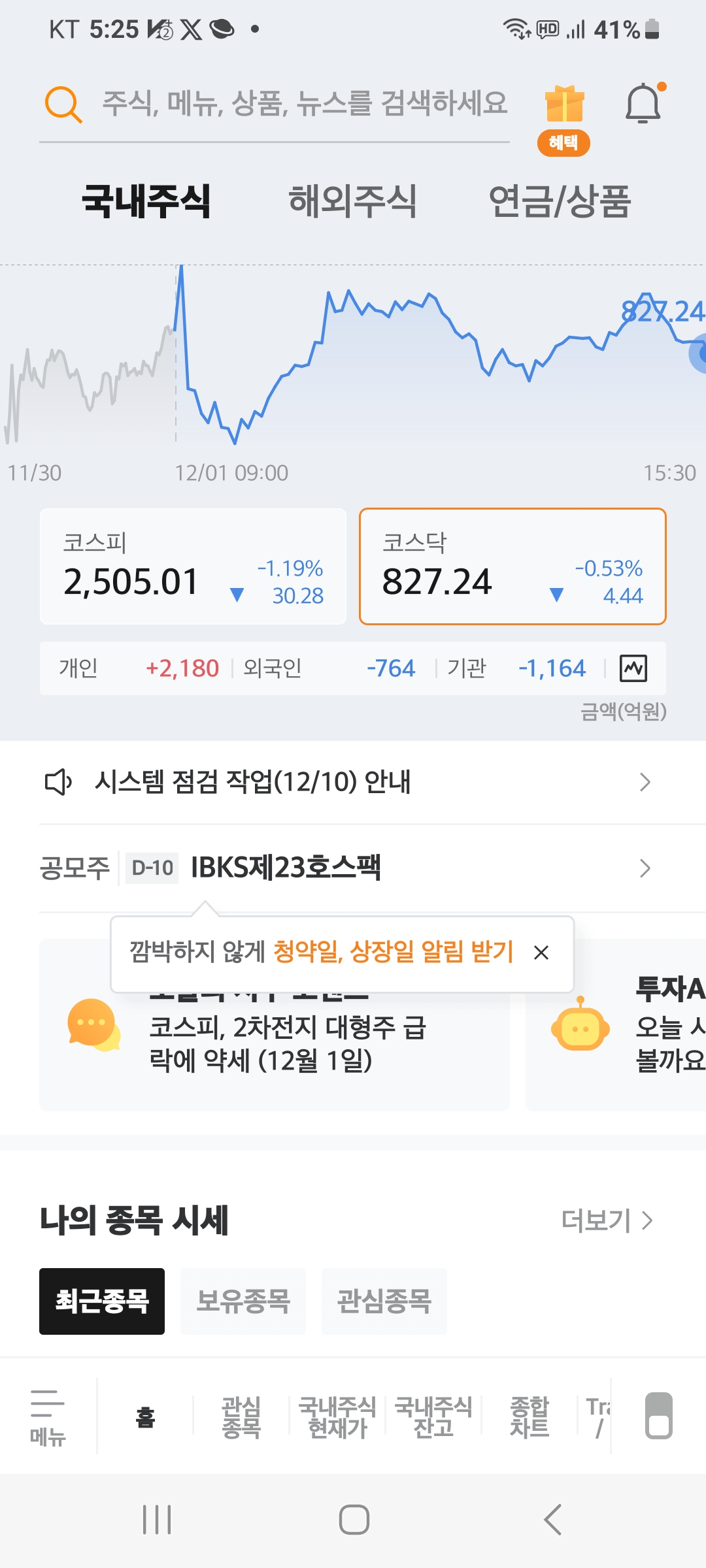Open the 시스템 점검 작업 notice
706x1568 pixels.
[x=346, y=781]
